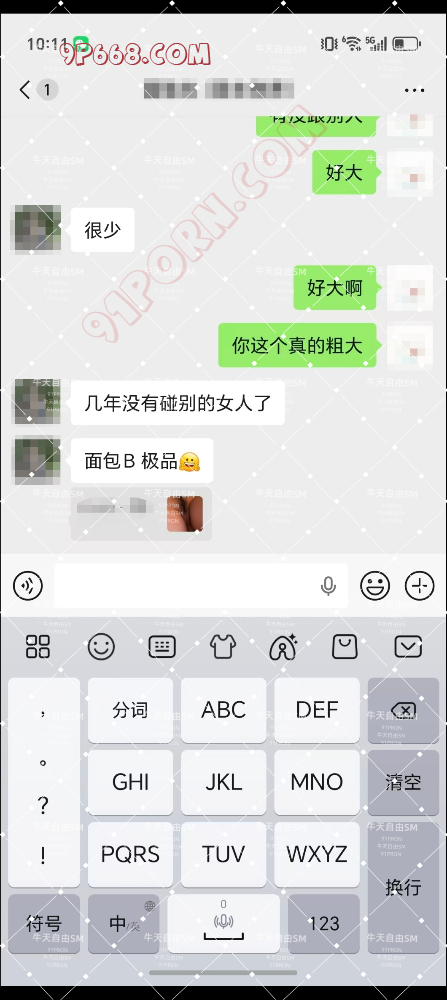The width and height of the screenshot is (447, 1000).
Task: Delete a character with backspace key
Action: 403,710
